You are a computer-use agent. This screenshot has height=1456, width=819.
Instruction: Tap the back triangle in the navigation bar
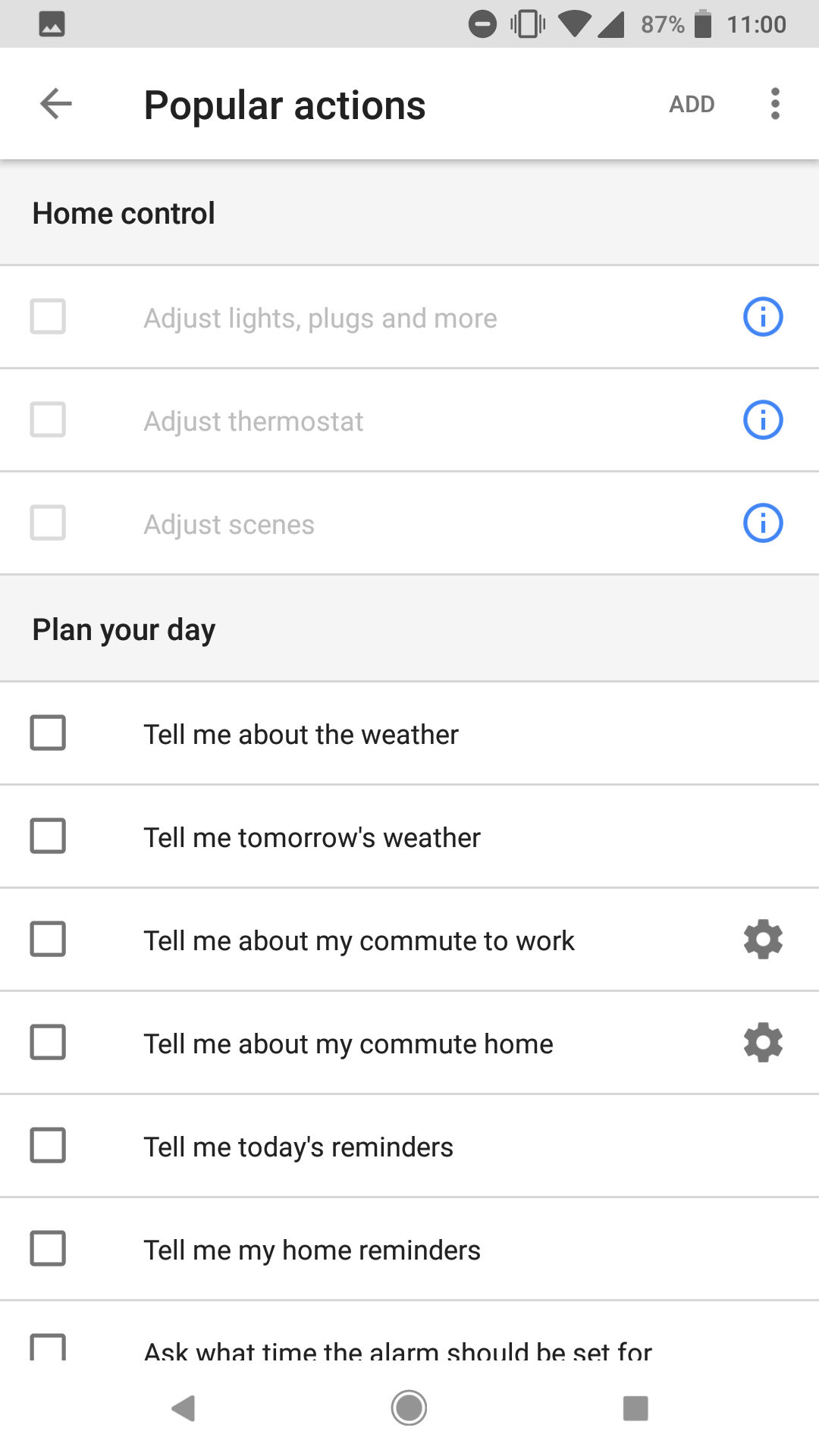click(x=182, y=1407)
